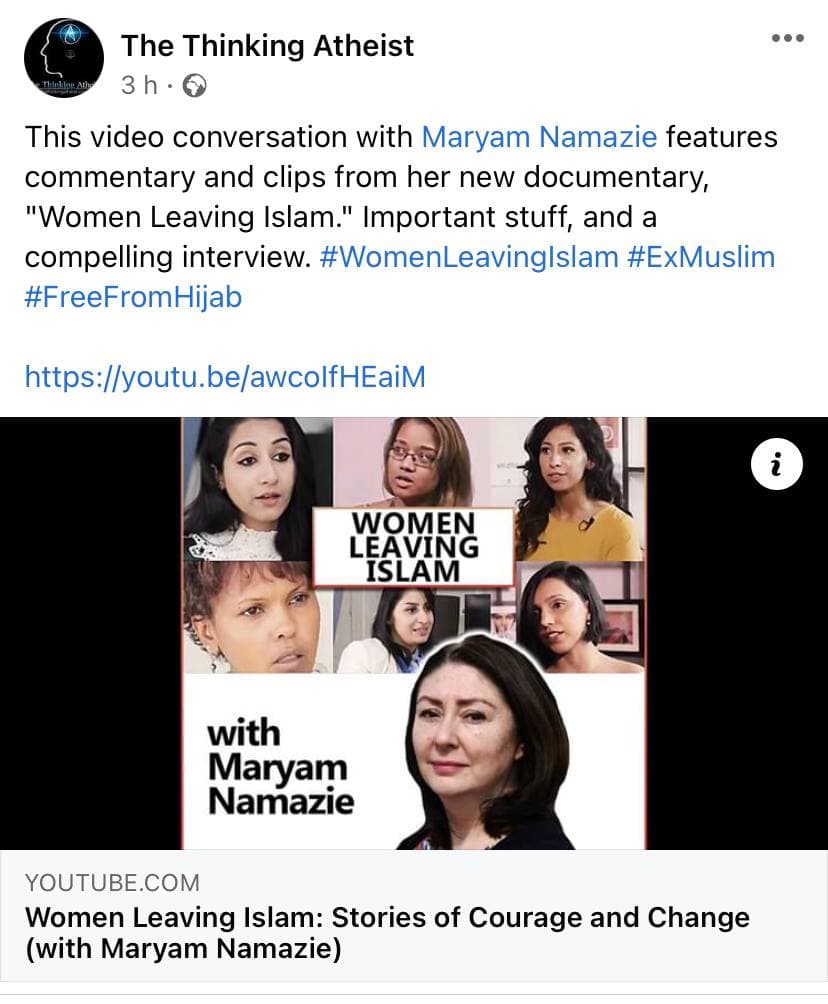Open the #WomenLeavingIslam hashtag

click(468, 256)
